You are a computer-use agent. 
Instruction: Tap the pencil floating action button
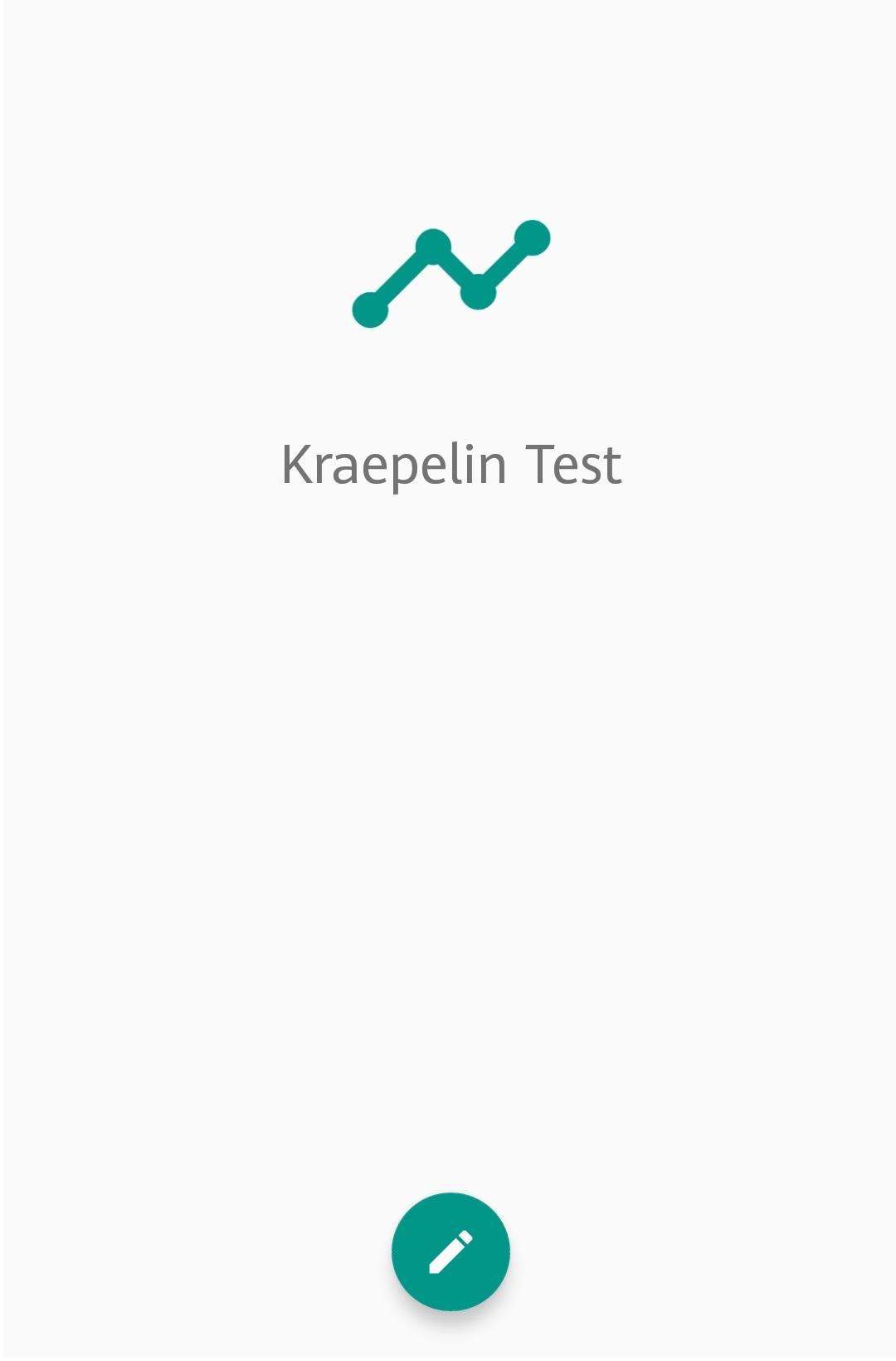[450, 1251]
